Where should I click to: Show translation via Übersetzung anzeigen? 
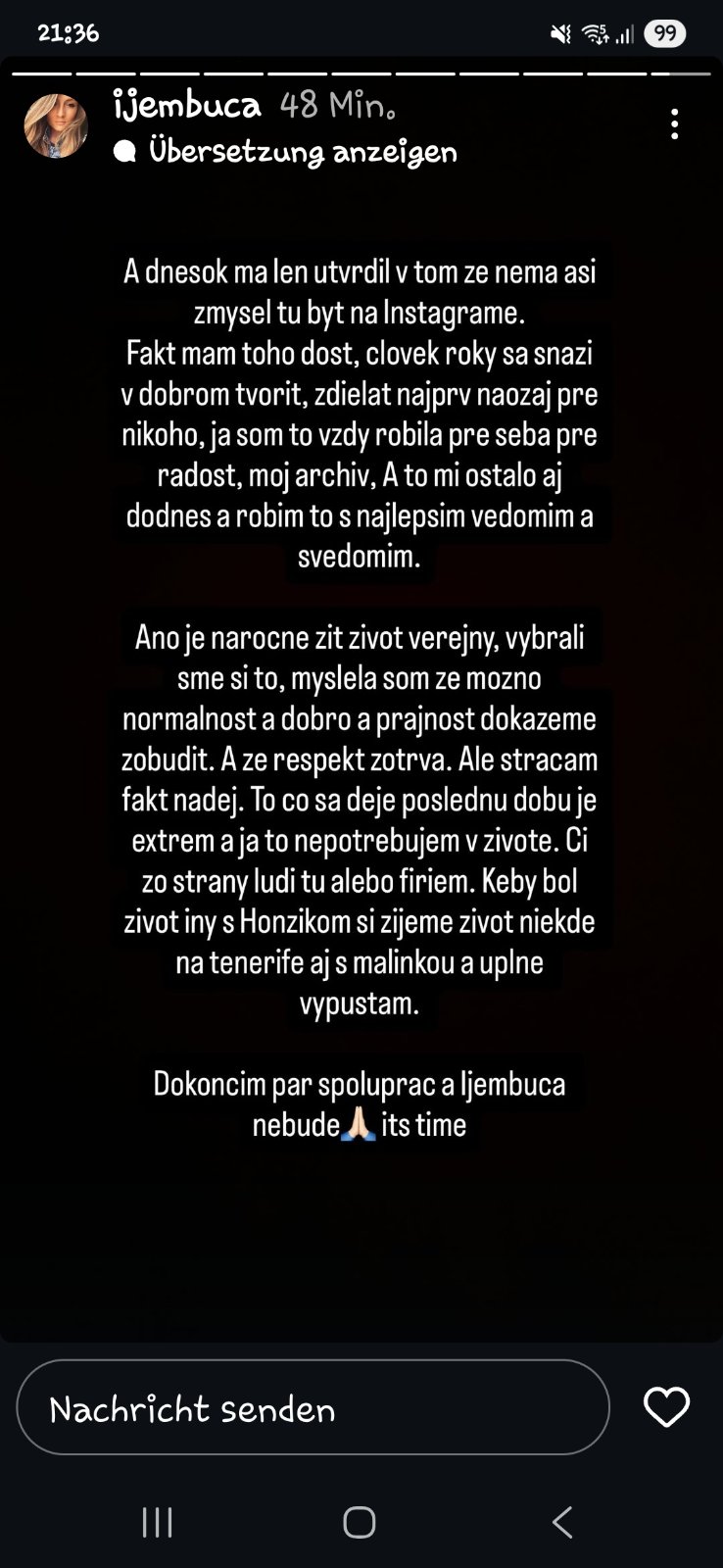(302, 152)
